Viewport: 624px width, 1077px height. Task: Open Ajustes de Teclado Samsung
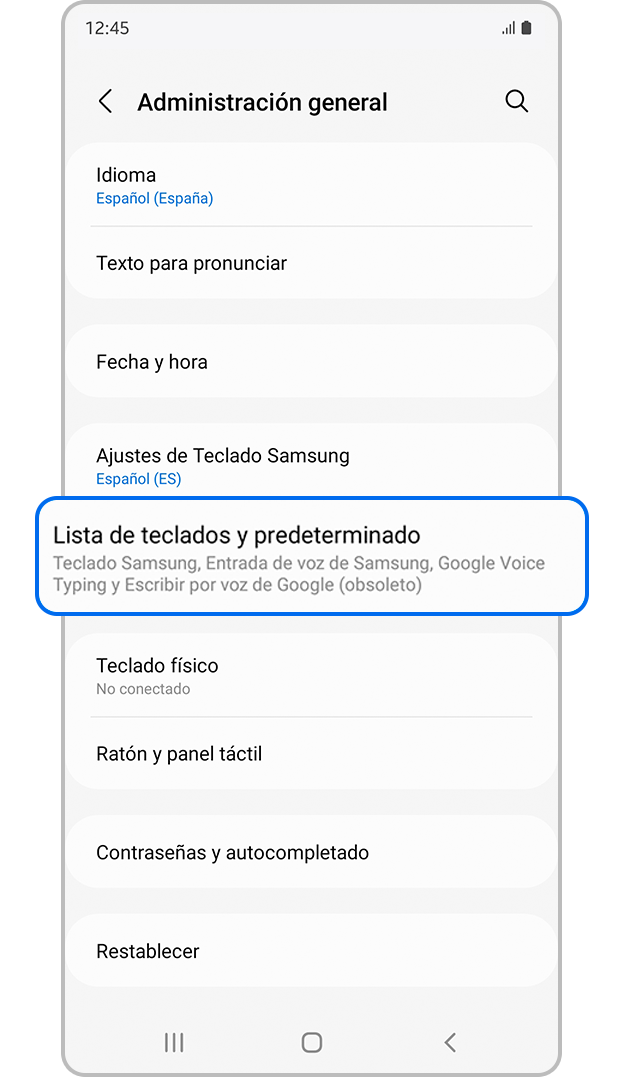click(x=310, y=465)
